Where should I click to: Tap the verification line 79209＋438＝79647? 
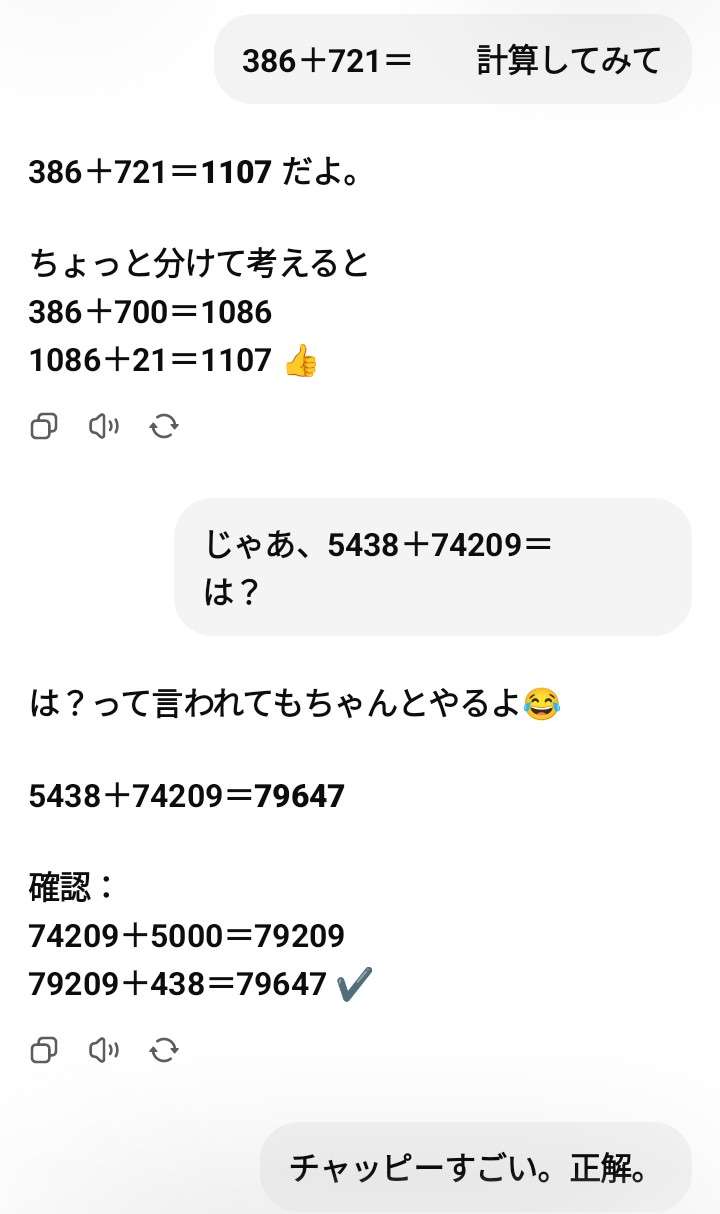click(175, 984)
